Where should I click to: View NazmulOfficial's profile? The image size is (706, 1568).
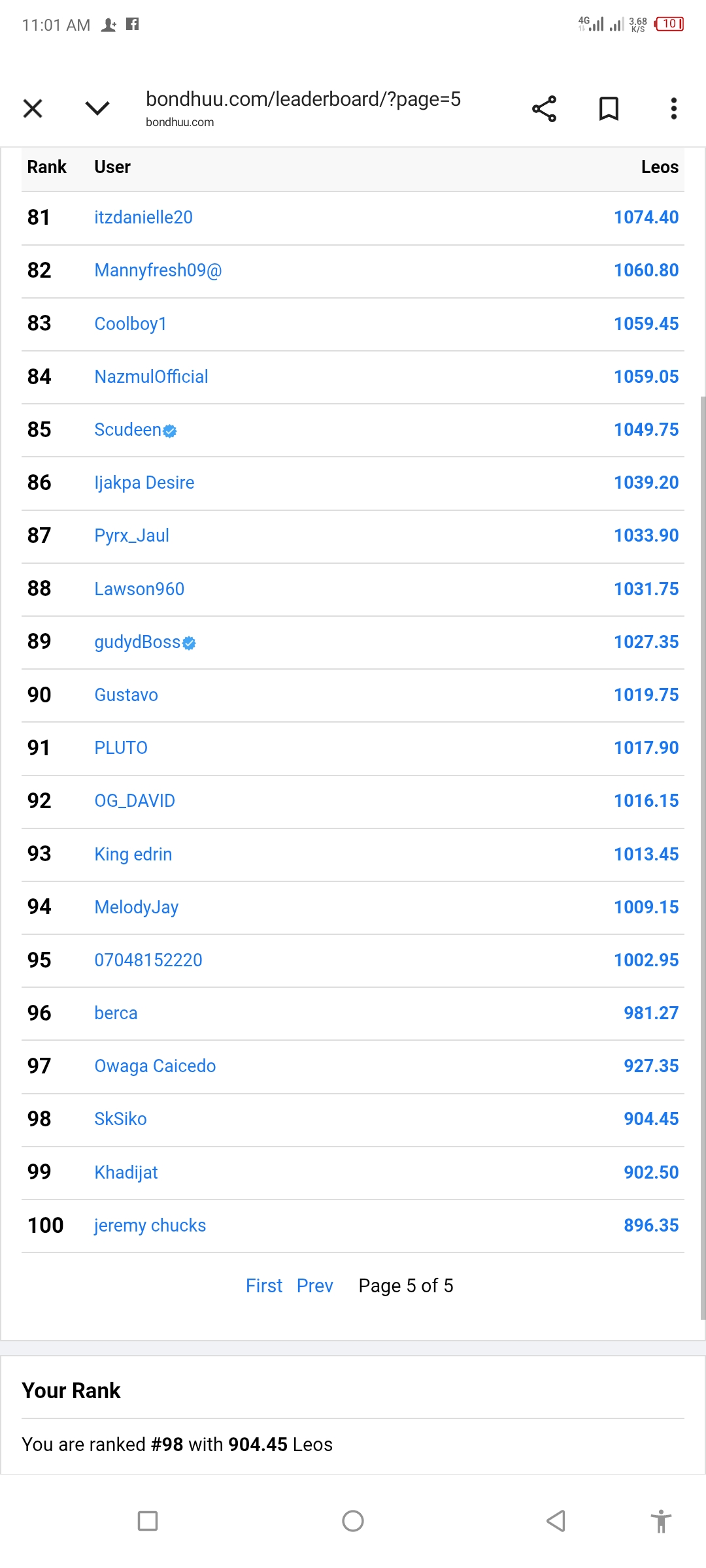click(151, 377)
